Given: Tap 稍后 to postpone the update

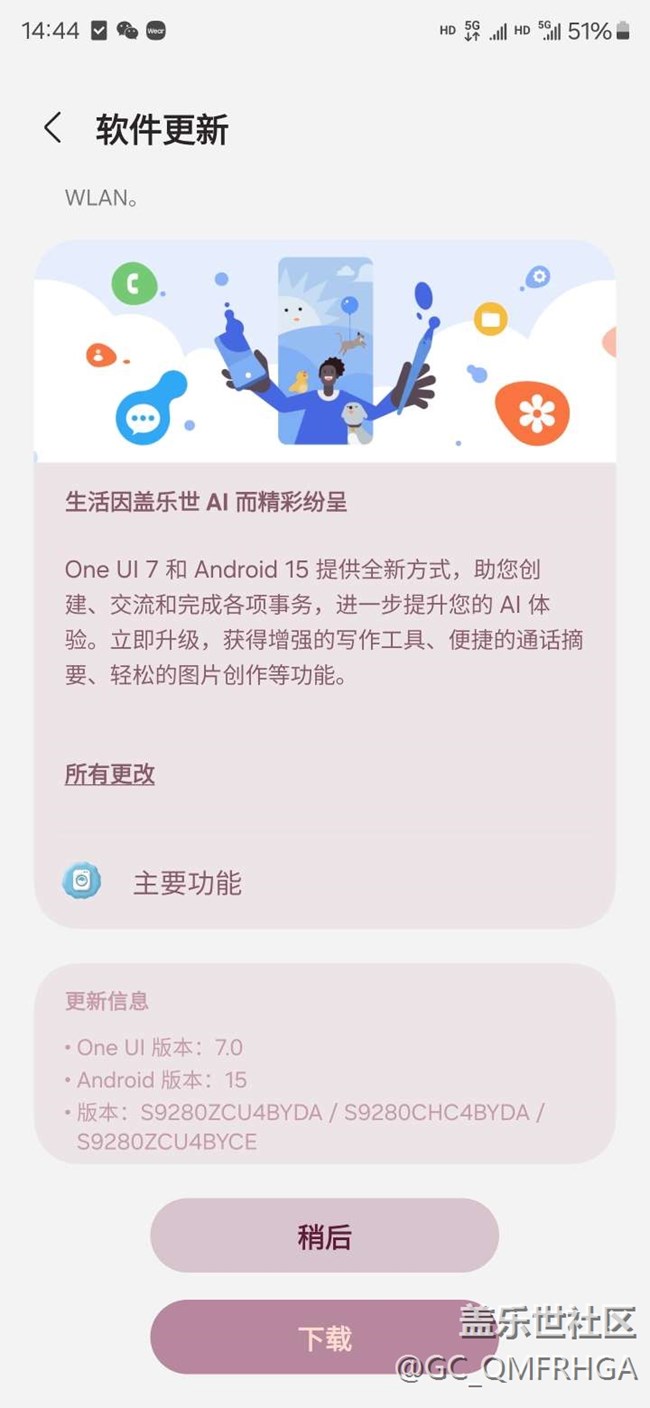Looking at the screenshot, I should click(x=324, y=1236).
